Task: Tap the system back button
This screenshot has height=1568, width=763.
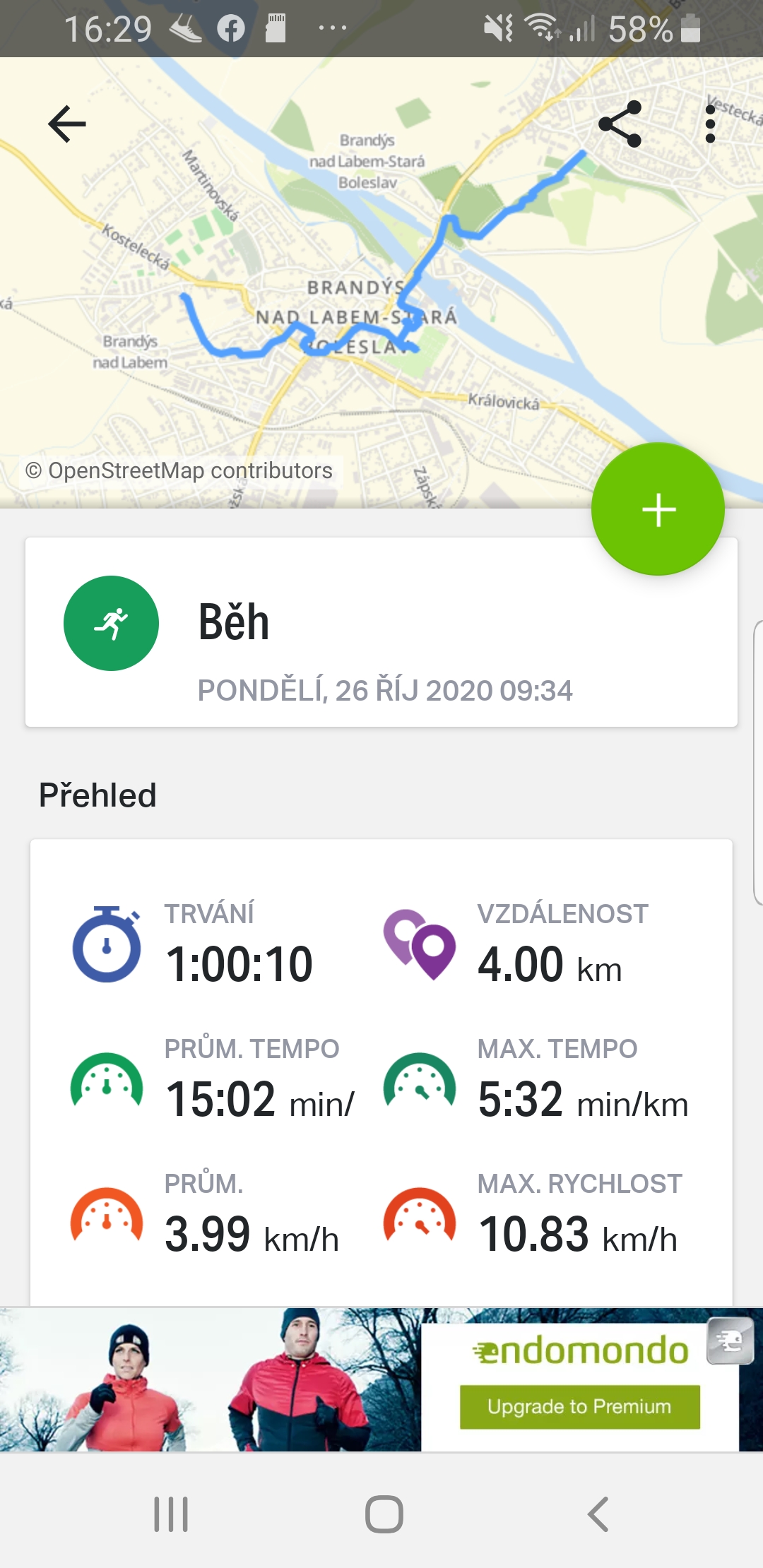Action: tap(598, 1514)
